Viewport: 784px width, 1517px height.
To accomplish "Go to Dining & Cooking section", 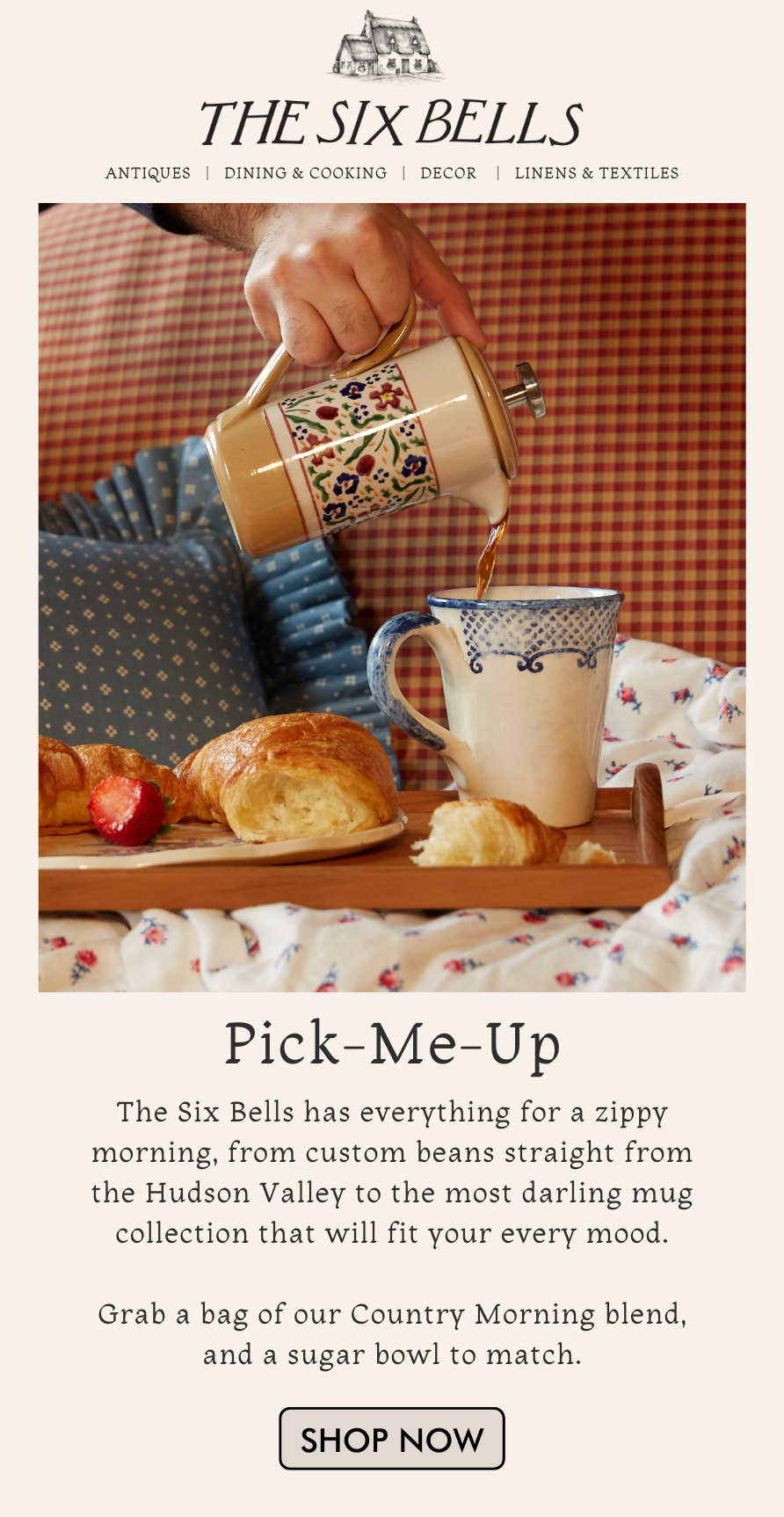I will coord(305,173).
